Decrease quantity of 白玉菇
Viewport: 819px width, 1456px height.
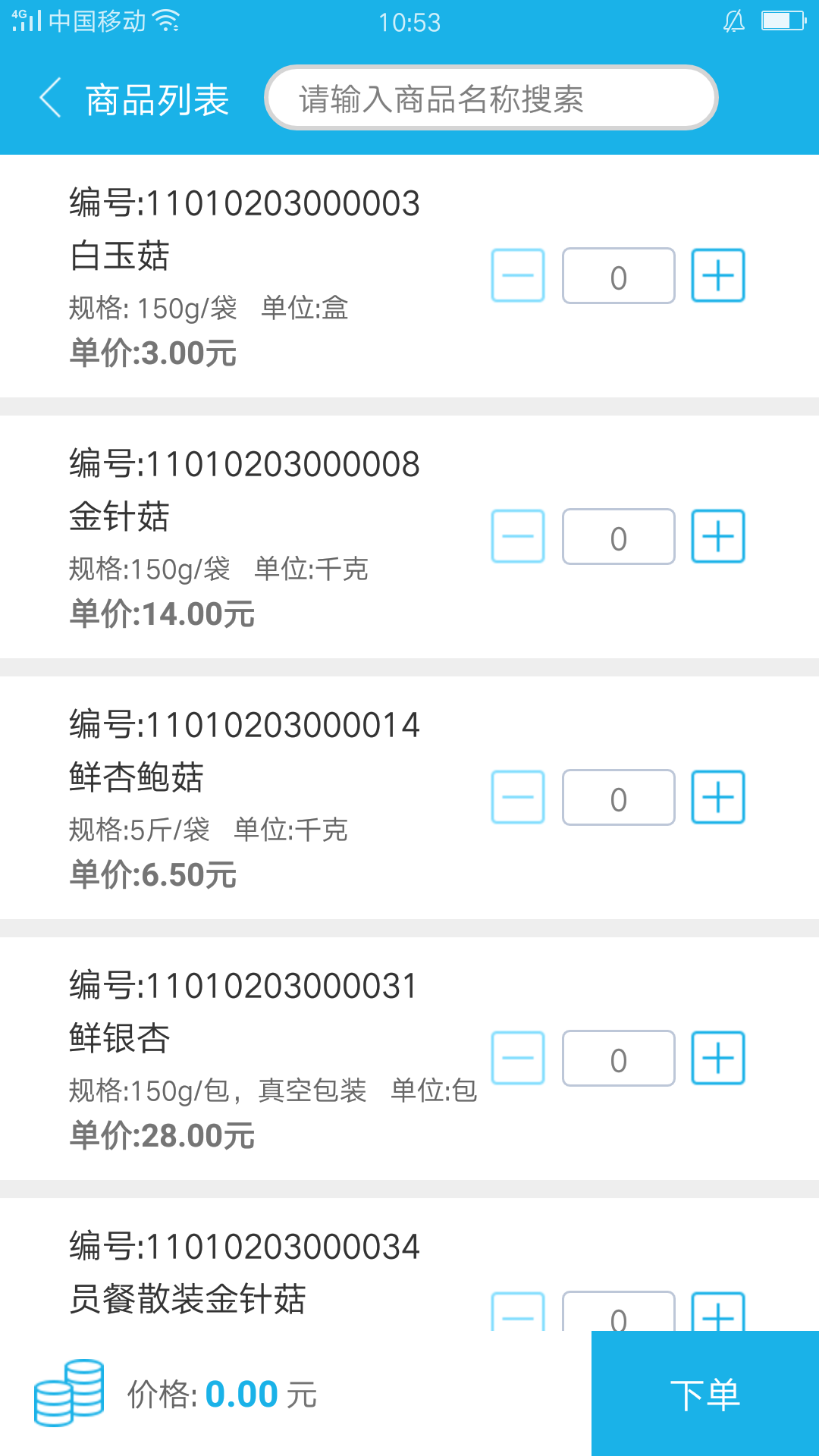click(518, 275)
